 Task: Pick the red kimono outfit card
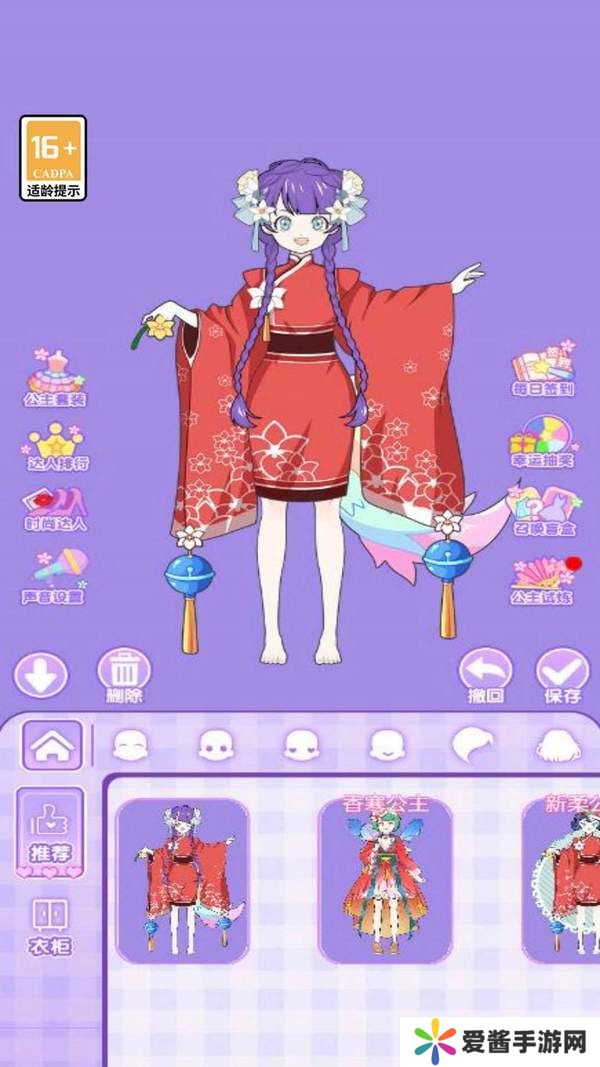181,881
